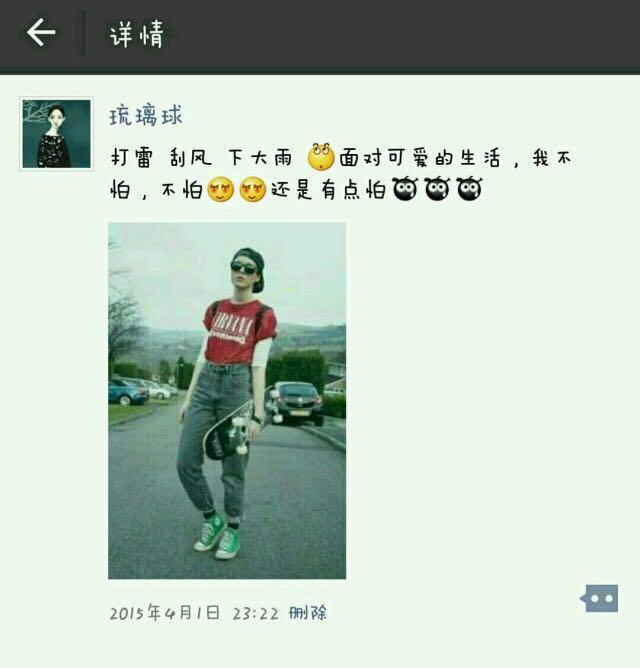Open the like and comment bubble

(599, 598)
